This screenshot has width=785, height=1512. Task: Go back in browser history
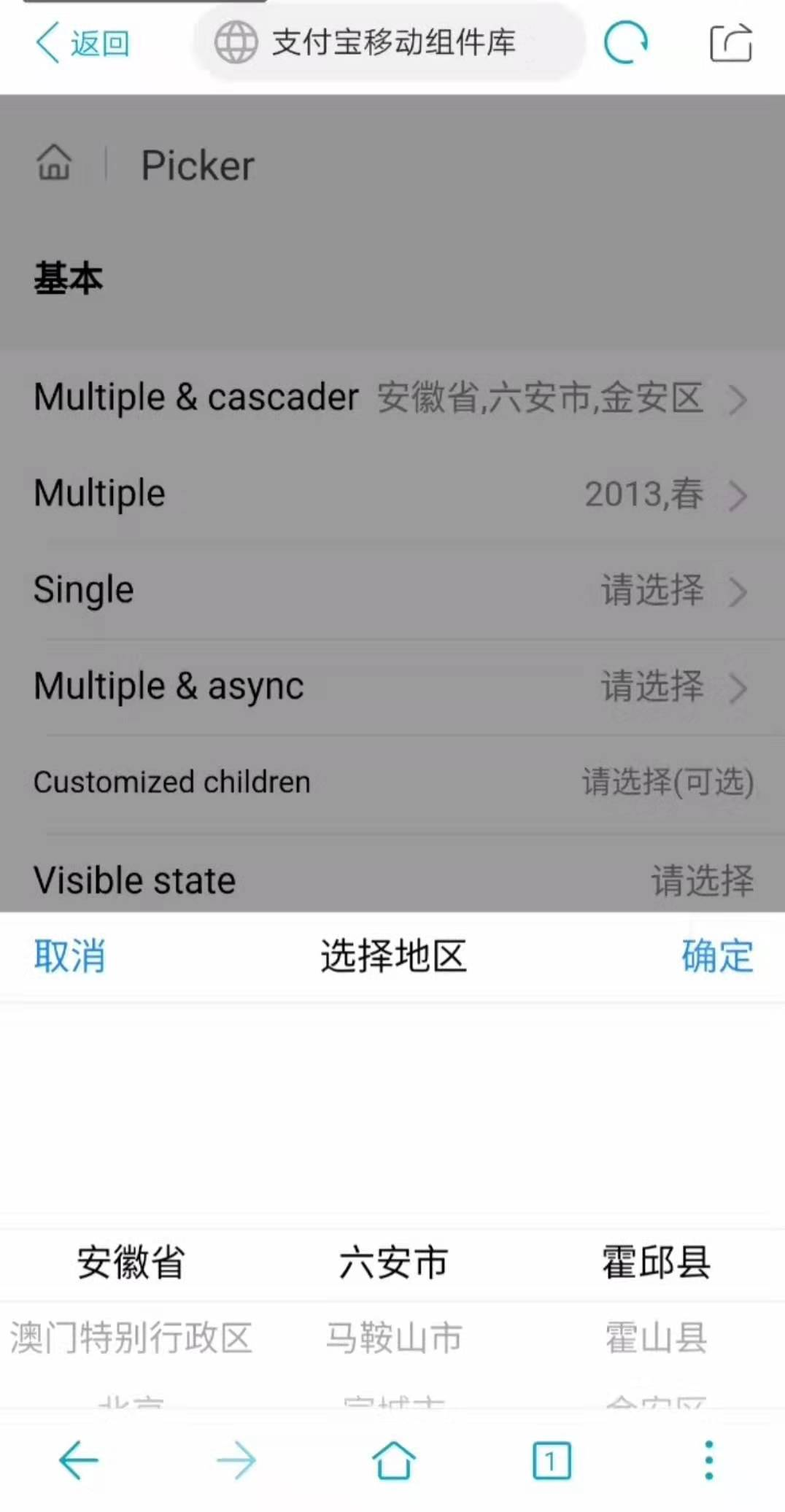coord(78,1460)
